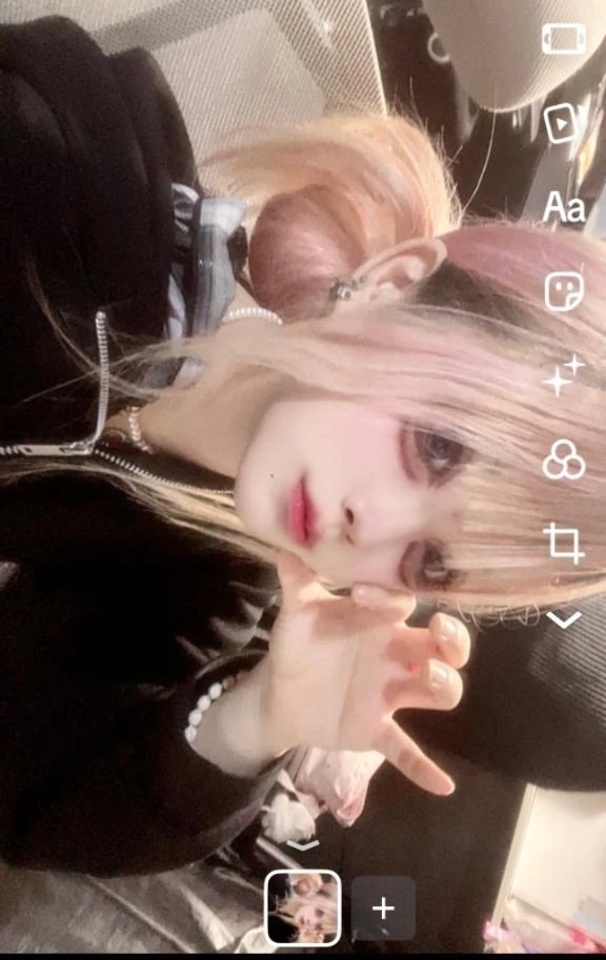This screenshot has width=606, height=960.
Task: Open the color filters tool
Action: tap(563, 460)
